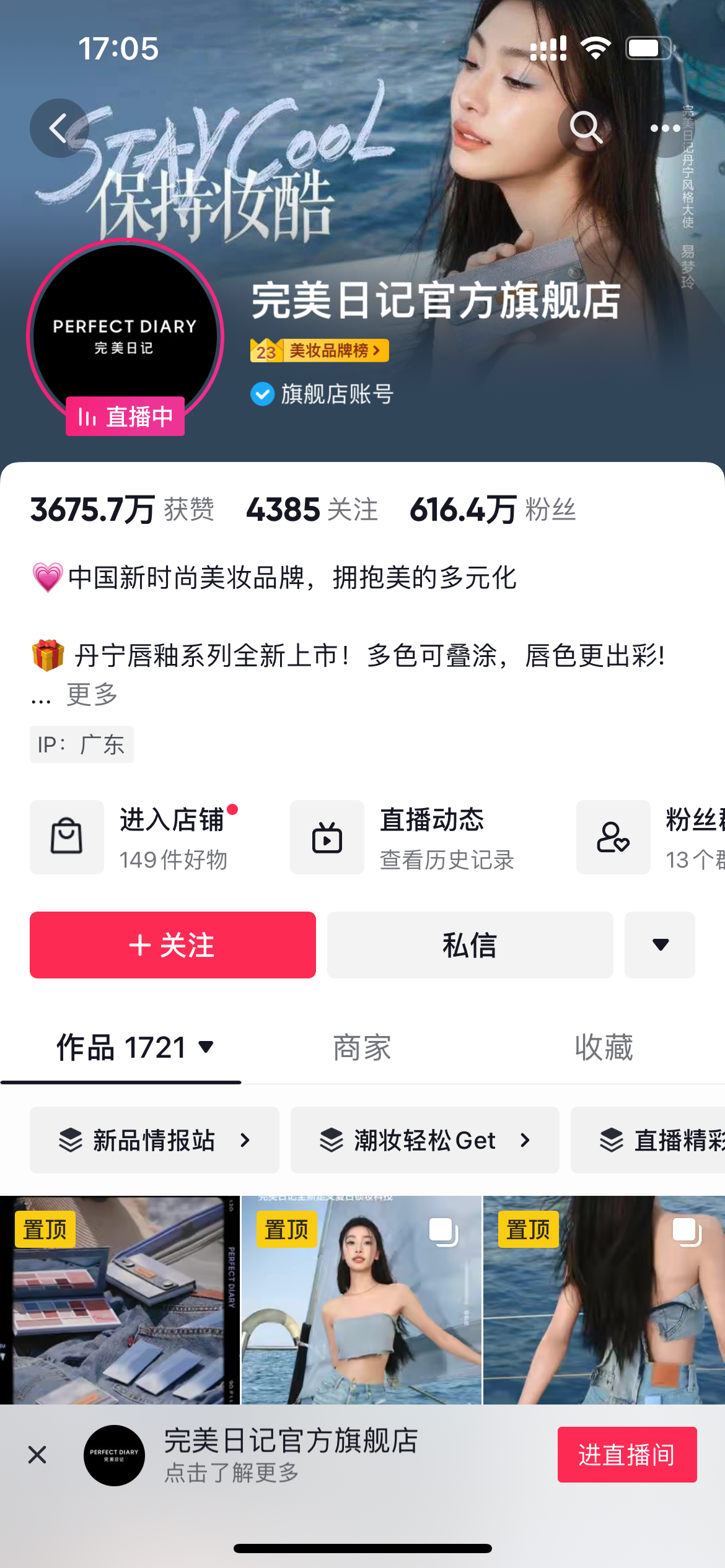Expand the dropdown arrow beside 私信
Screen dimensions: 725x1568
point(660,945)
